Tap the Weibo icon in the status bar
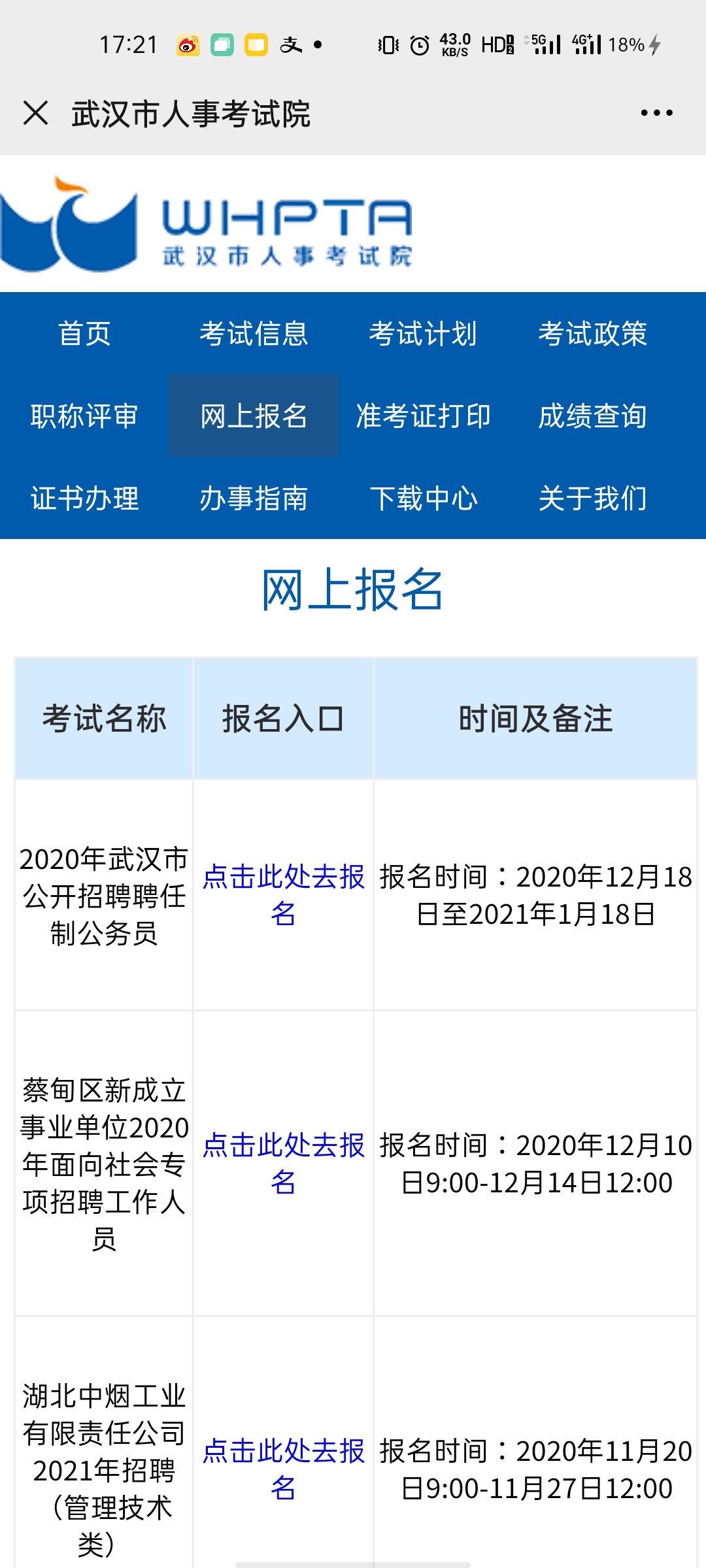This screenshot has height=1568, width=706. pos(188,44)
